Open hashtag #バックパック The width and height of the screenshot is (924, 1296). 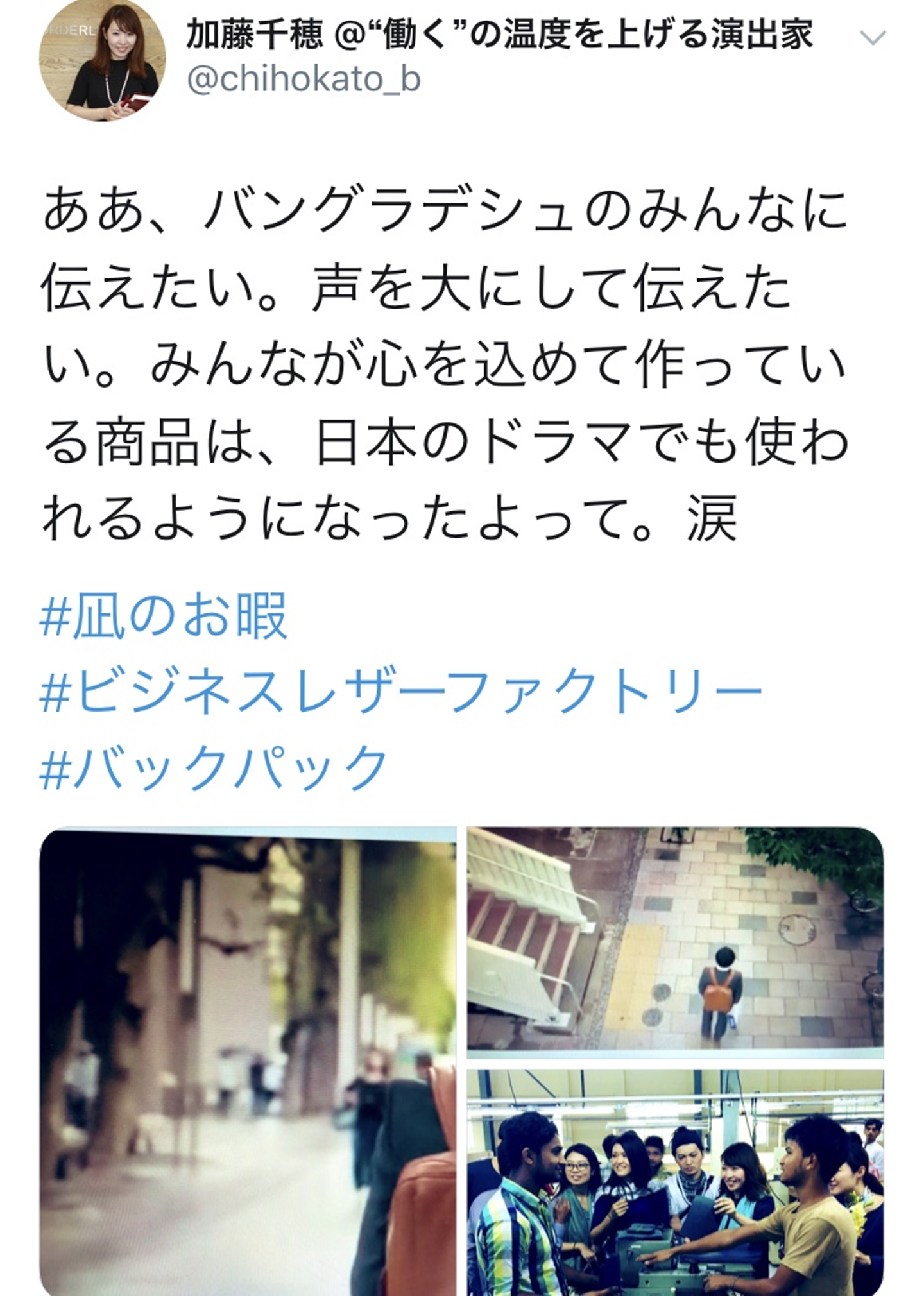pyautogui.click(x=214, y=767)
